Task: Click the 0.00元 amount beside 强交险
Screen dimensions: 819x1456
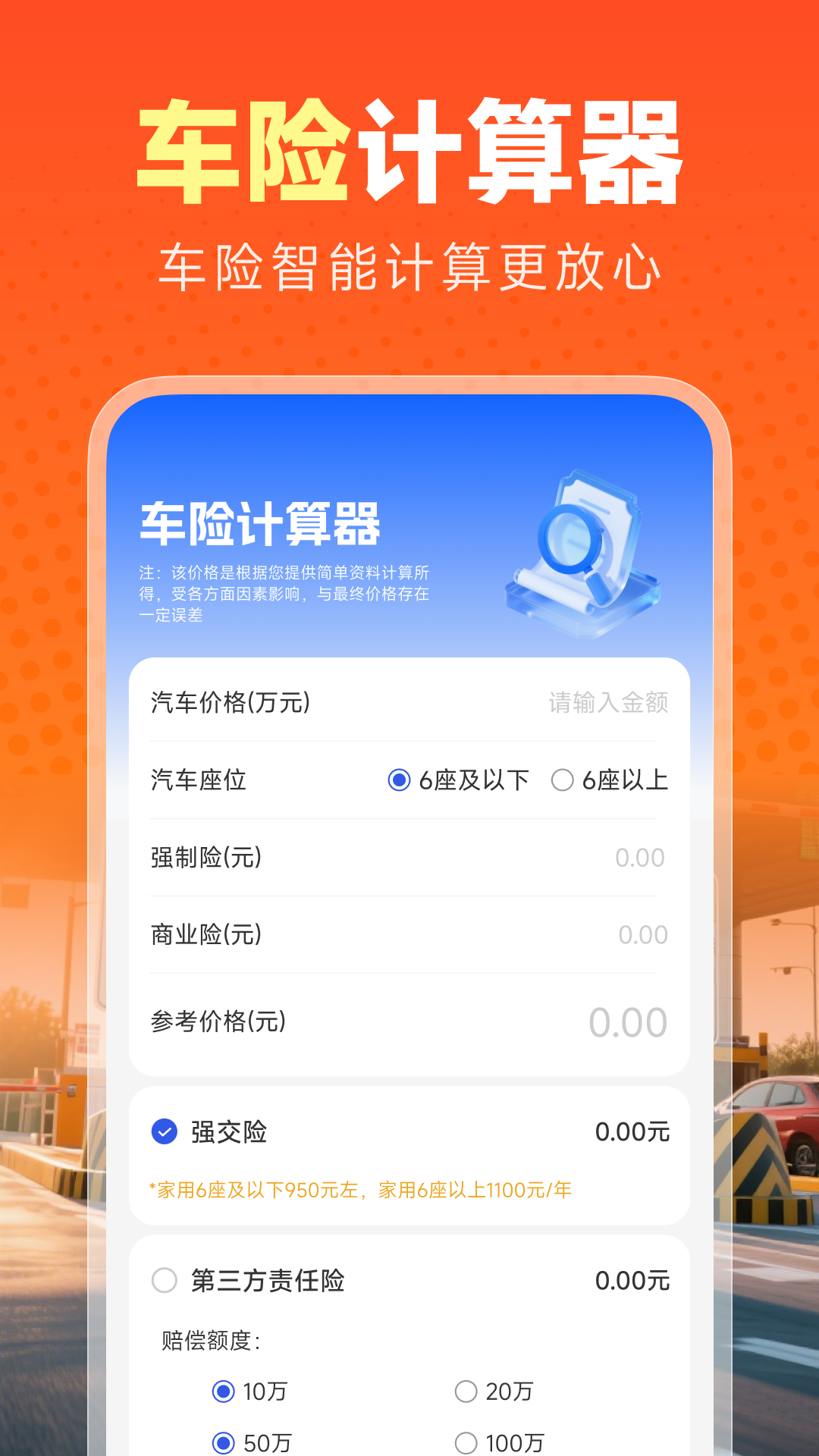Action: click(x=632, y=1130)
